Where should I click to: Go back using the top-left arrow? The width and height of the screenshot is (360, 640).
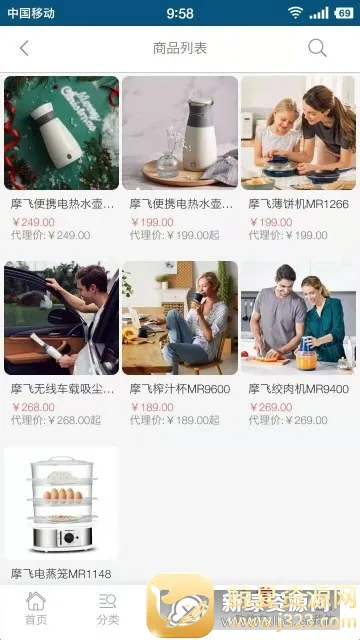pos(24,48)
